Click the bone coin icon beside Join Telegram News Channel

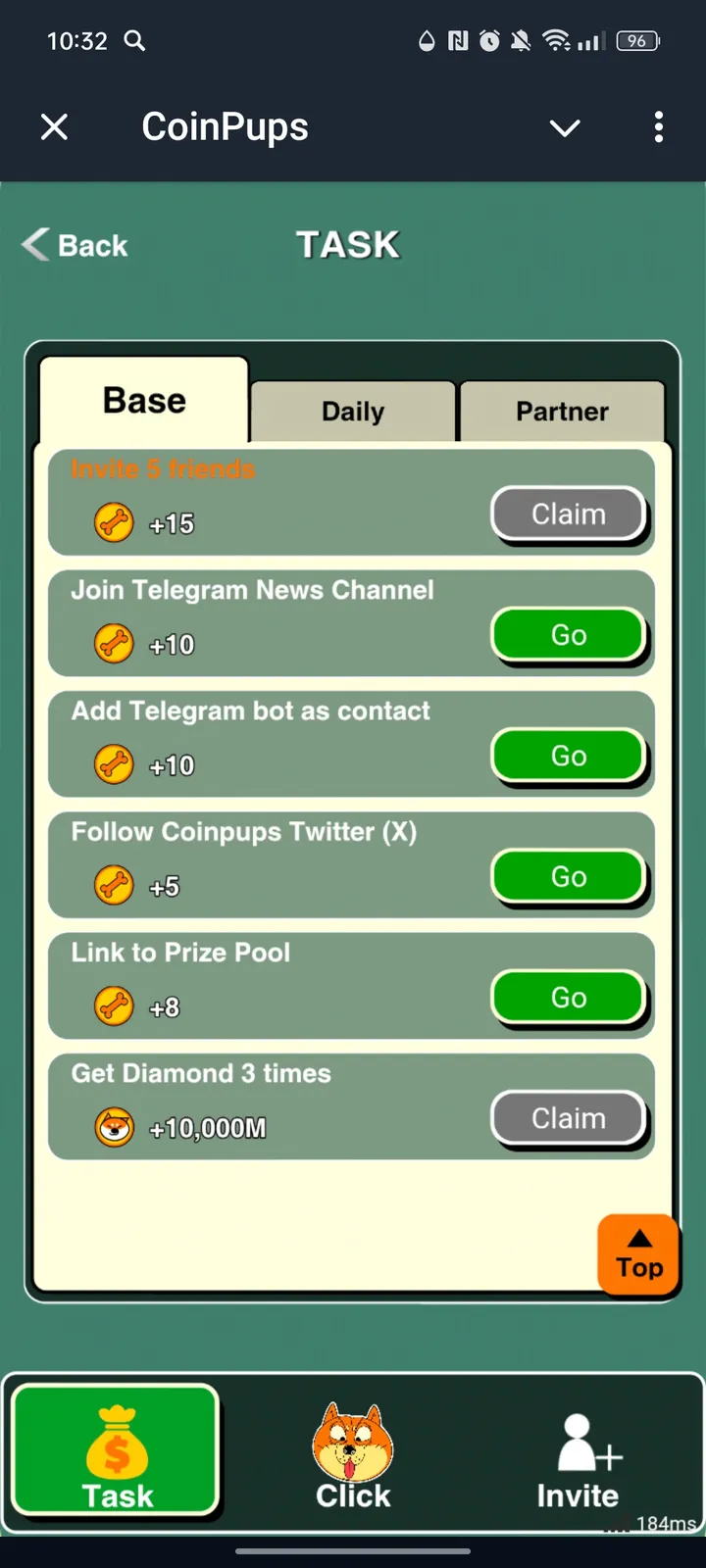[114, 644]
